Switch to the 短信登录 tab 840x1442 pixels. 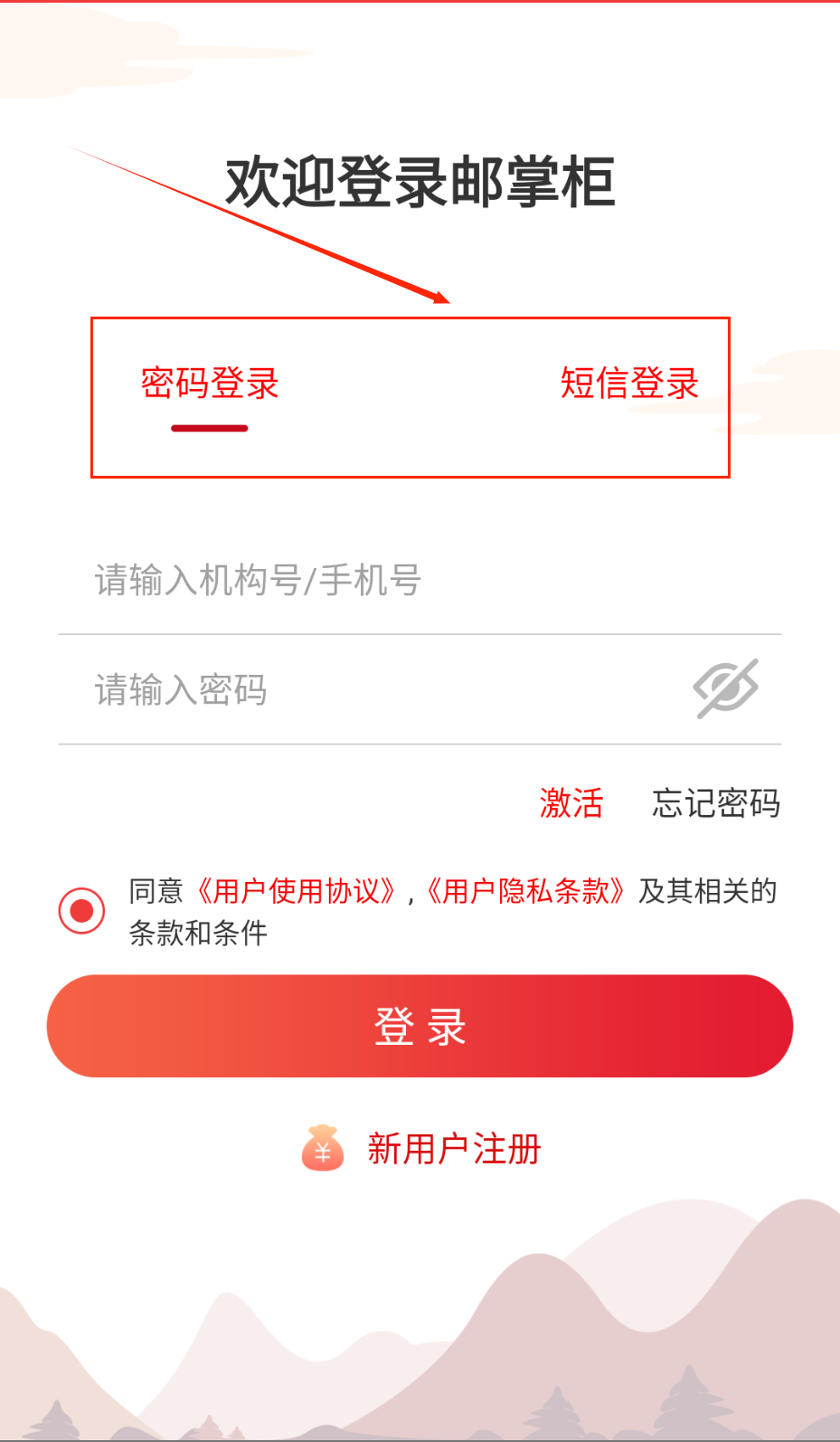click(629, 384)
